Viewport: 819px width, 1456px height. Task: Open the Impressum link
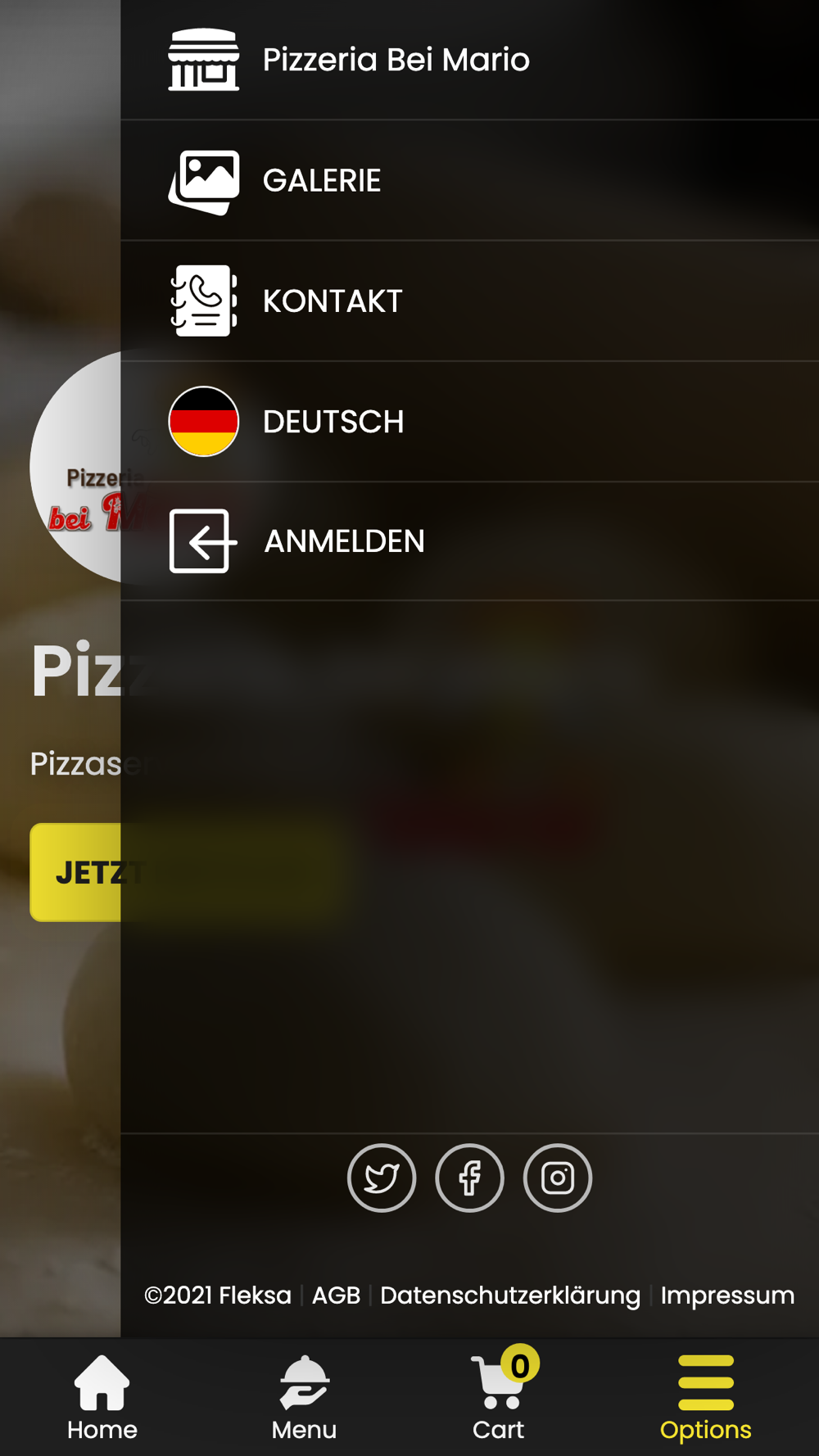click(x=727, y=1295)
